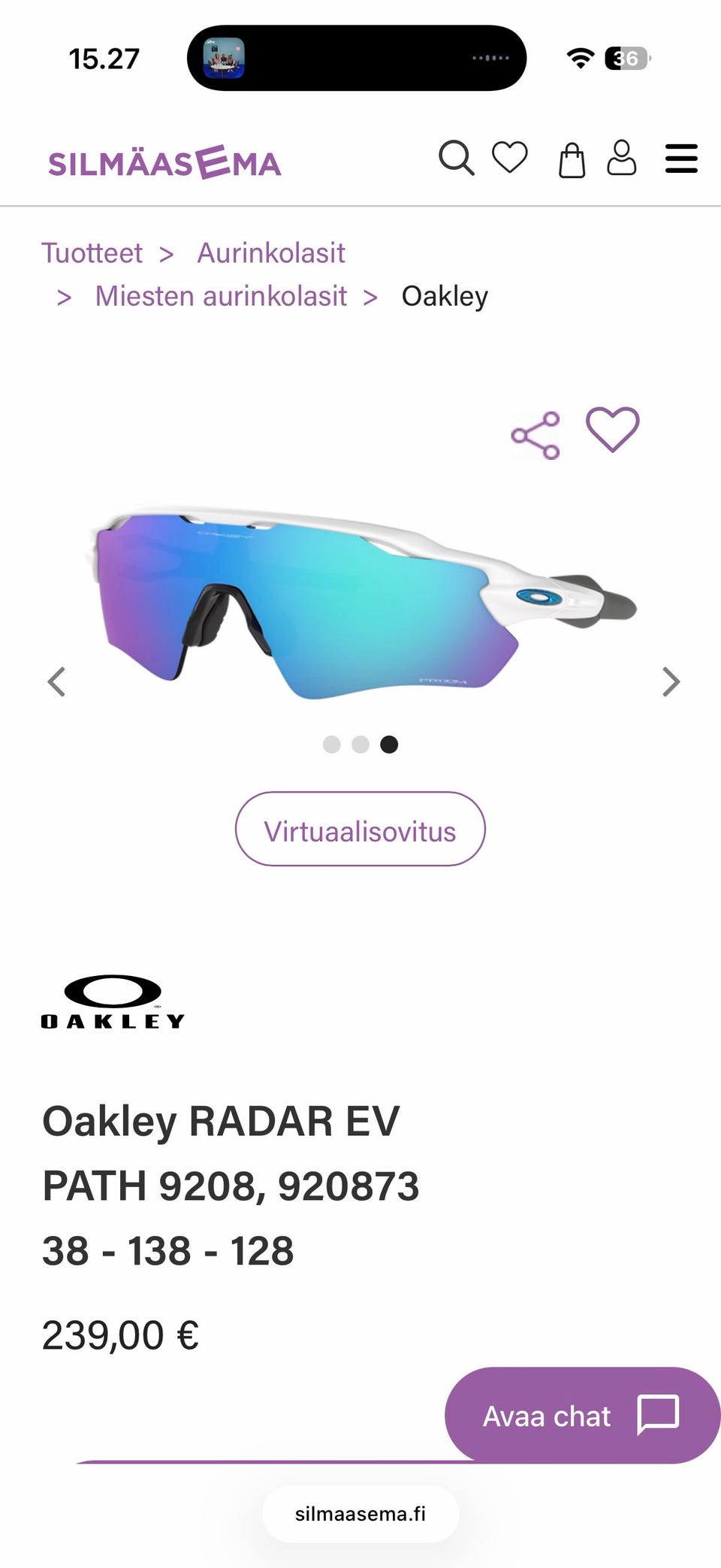Open the user account icon
The image size is (721, 1568).
622,158
